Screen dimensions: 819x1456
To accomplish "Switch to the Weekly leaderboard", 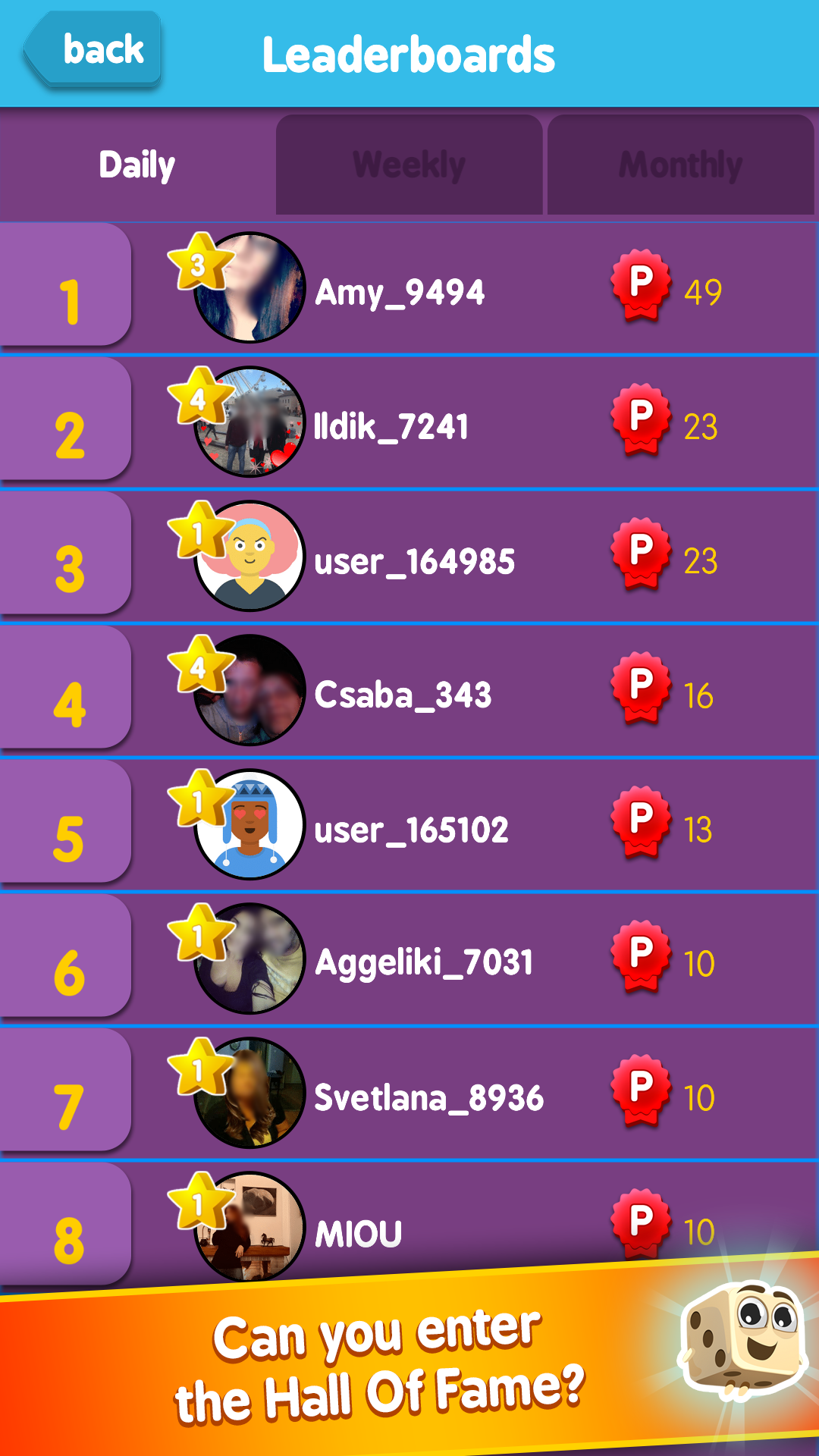I will (409, 165).
